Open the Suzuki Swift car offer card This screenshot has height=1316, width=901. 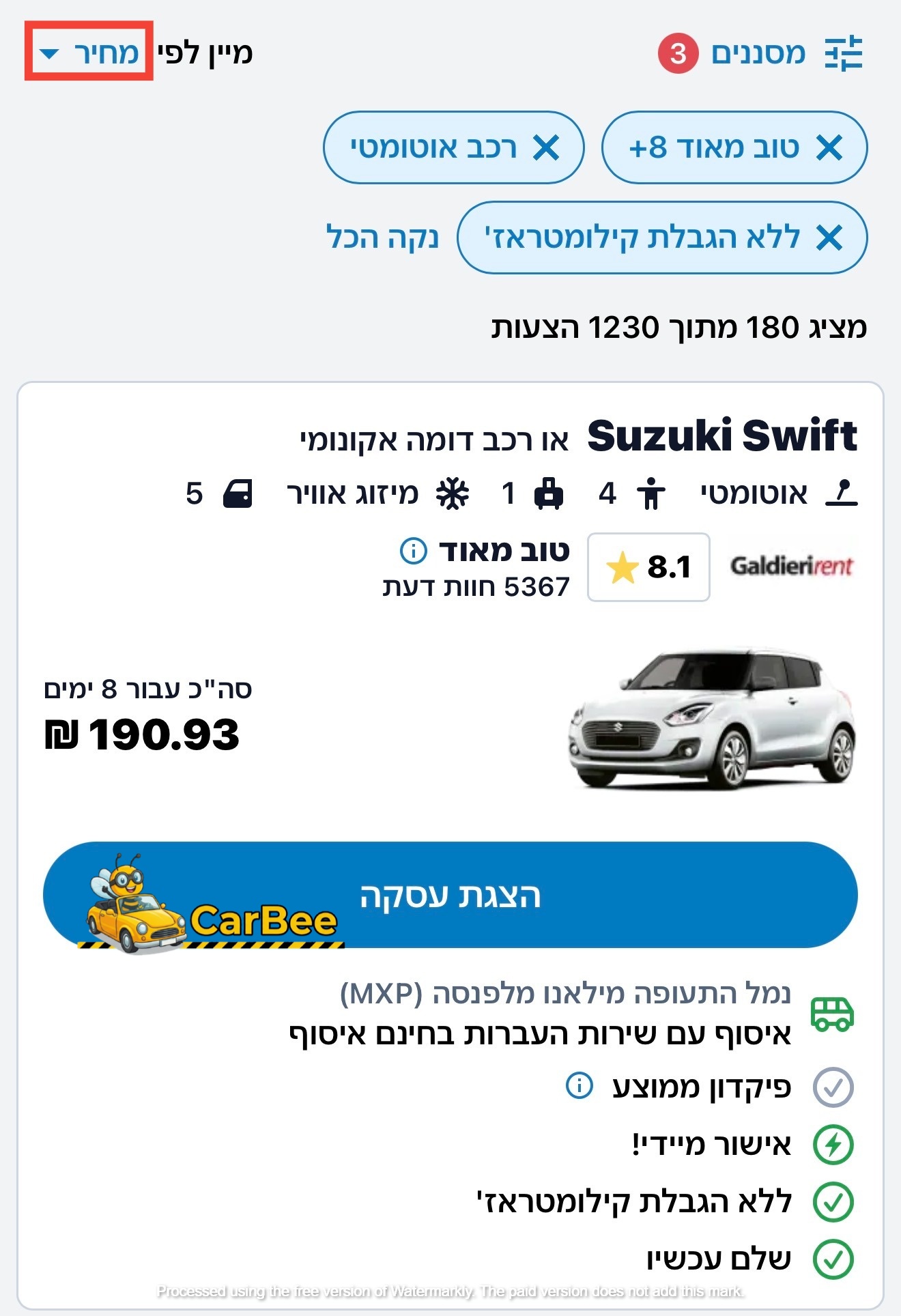tap(721, 437)
